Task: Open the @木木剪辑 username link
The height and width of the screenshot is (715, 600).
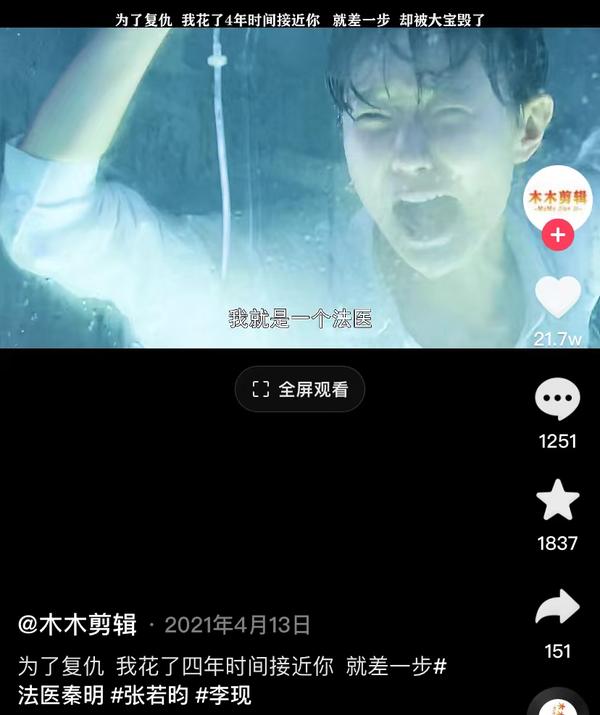Action: click(x=78, y=625)
